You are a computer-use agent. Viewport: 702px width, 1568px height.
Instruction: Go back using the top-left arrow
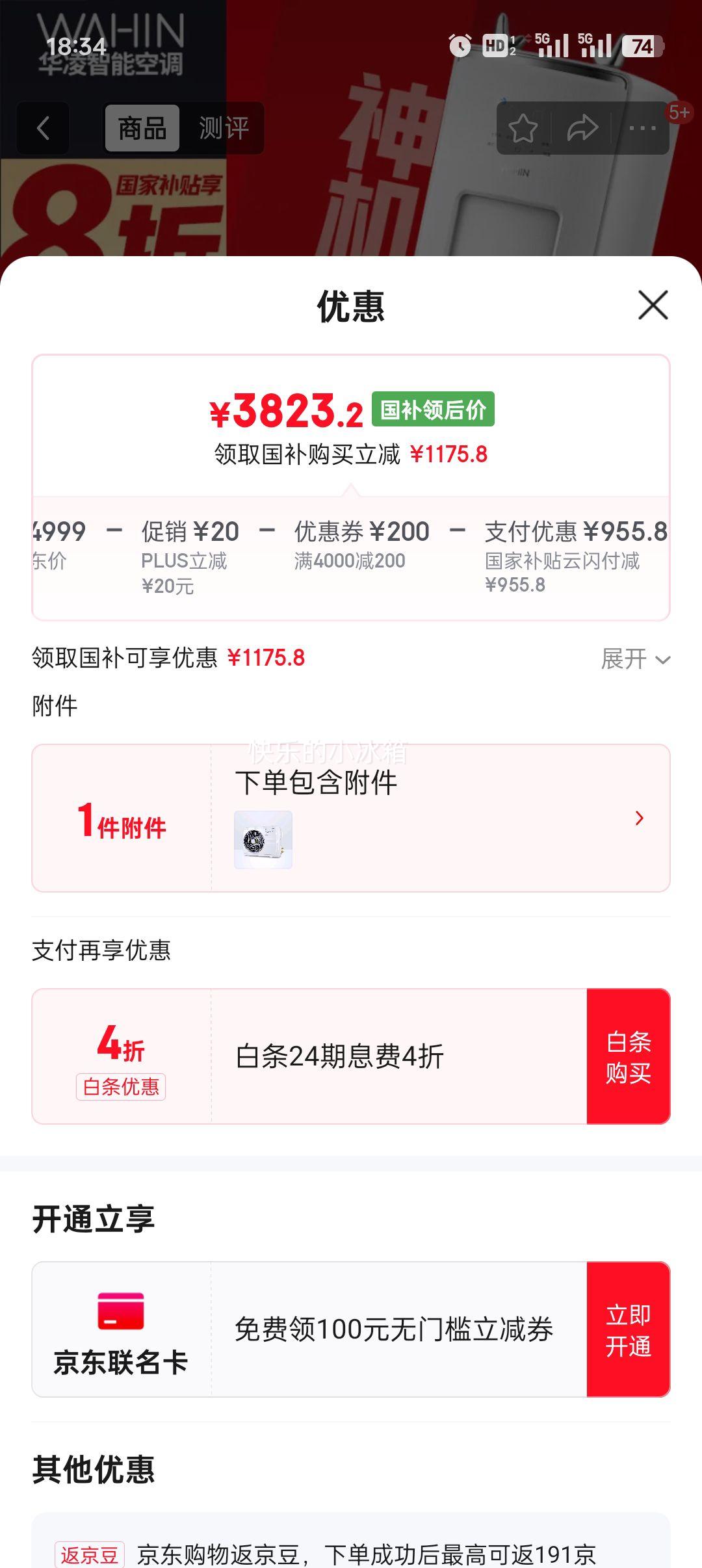pyautogui.click(x=43, y=128)
